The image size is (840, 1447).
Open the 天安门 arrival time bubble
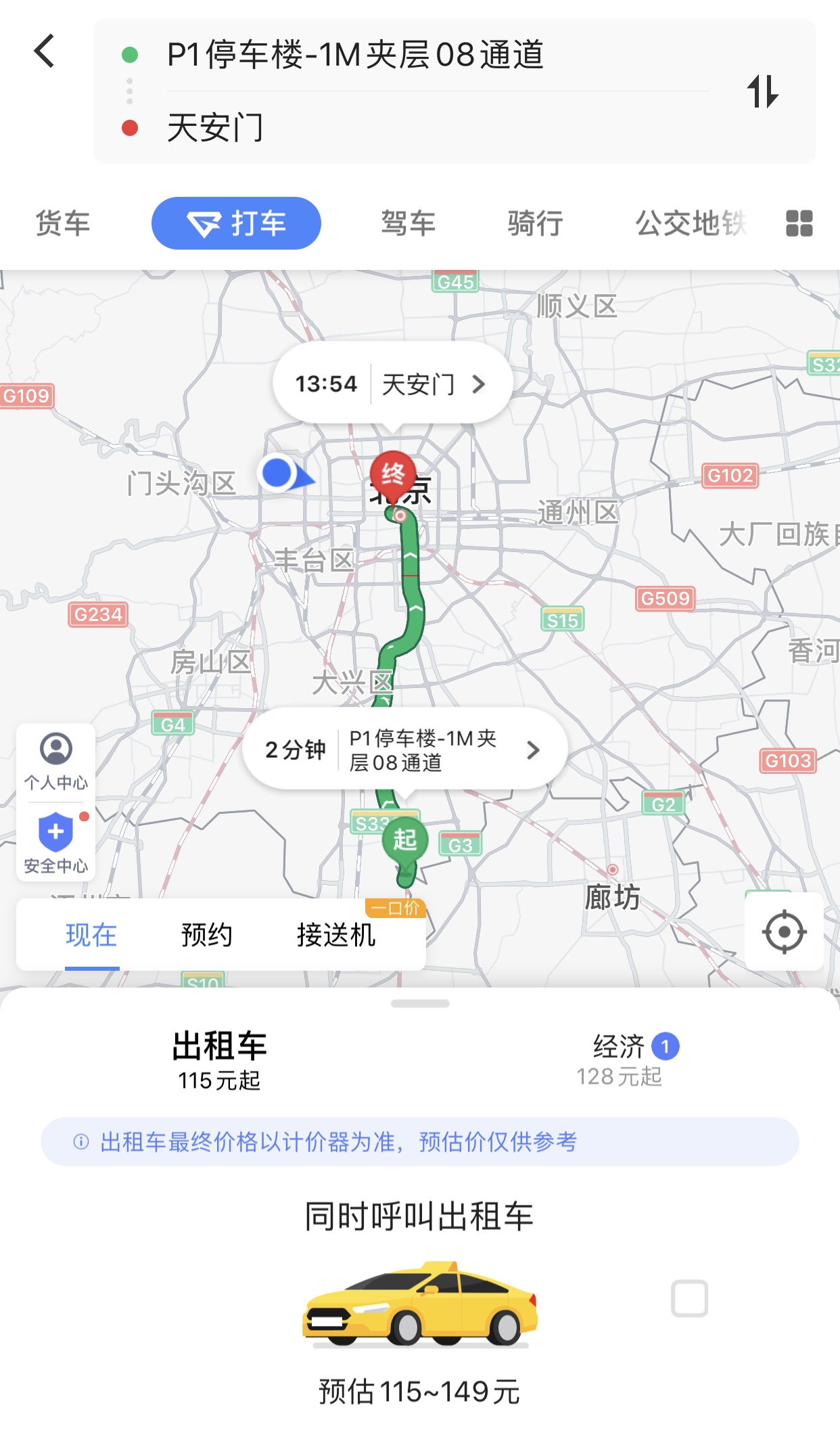click(x=392, y=384)
